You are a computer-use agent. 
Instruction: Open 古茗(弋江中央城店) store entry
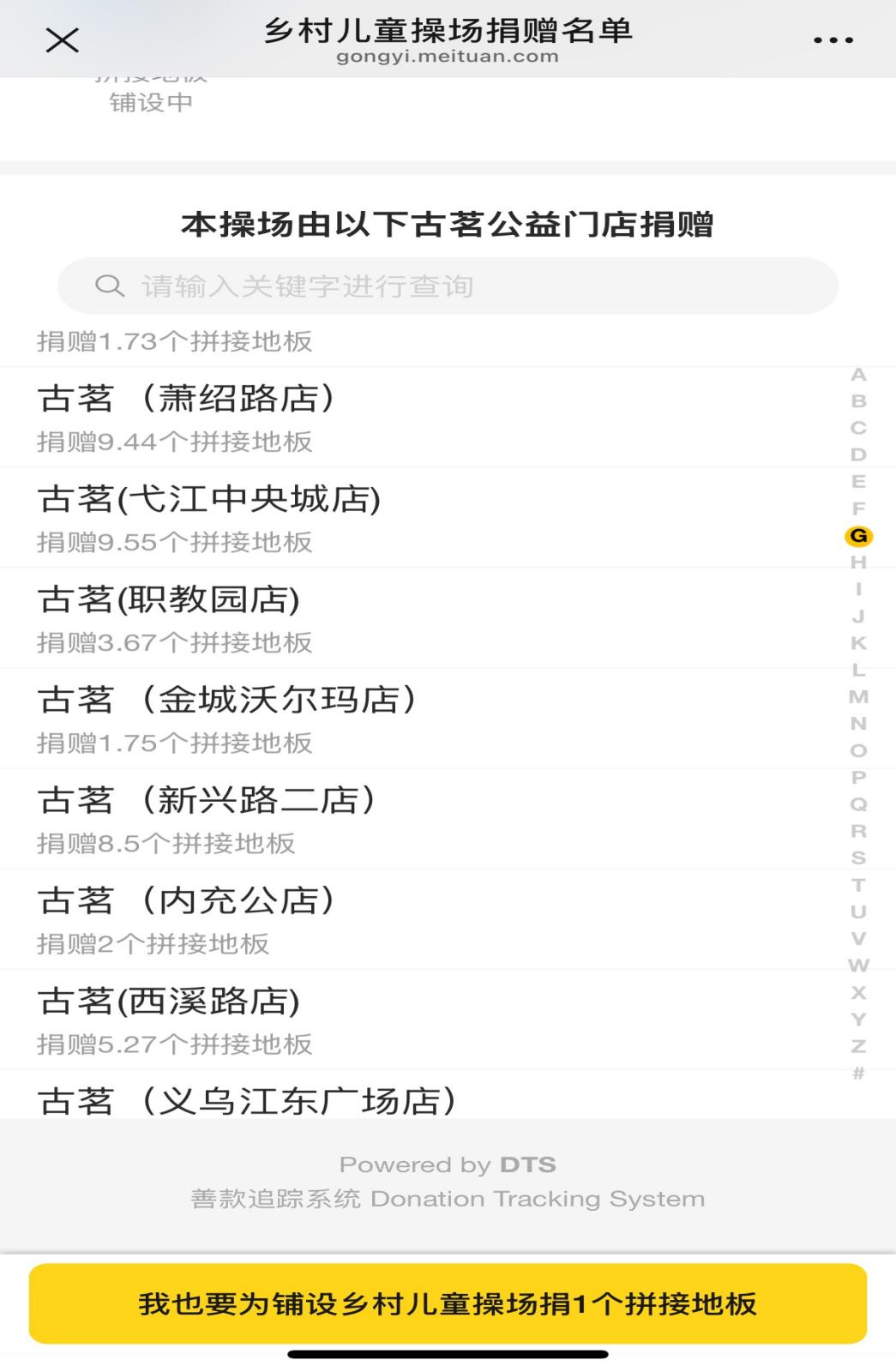343,517
